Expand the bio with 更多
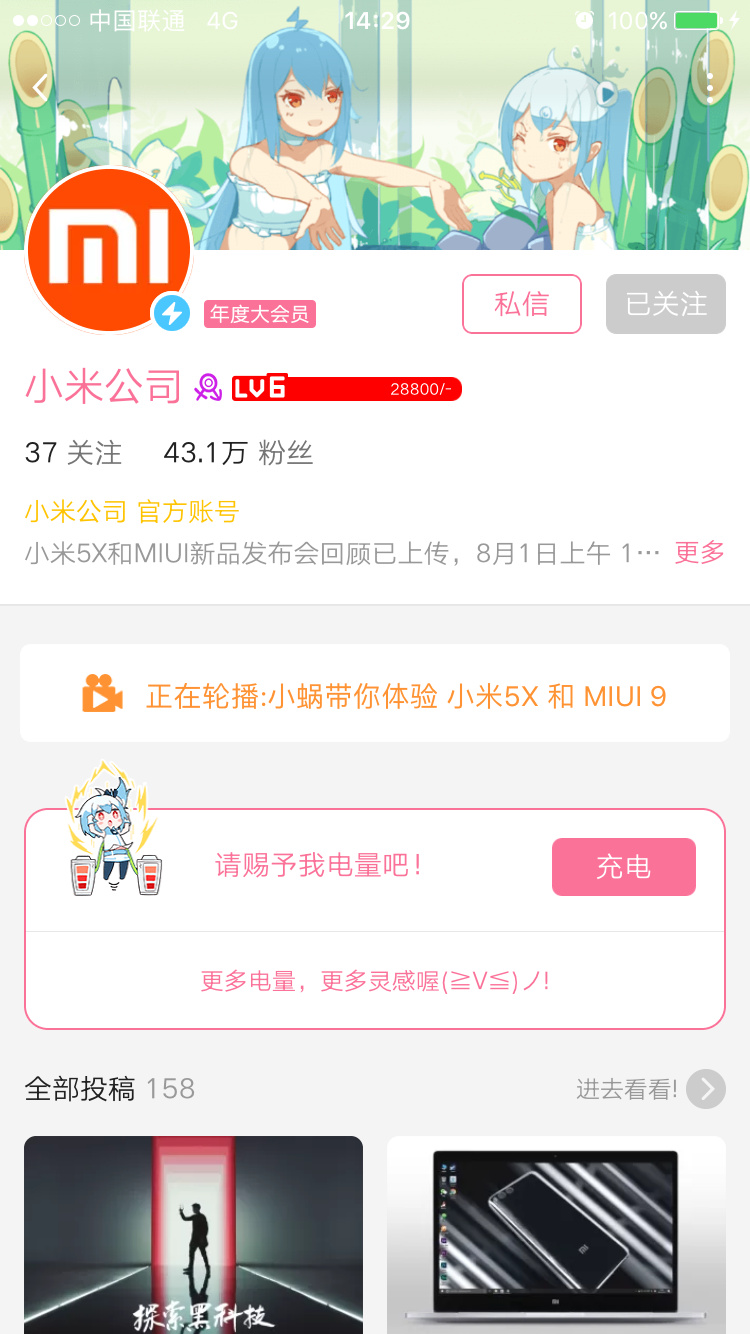750x1334 pixels. [x=698, y=554]
